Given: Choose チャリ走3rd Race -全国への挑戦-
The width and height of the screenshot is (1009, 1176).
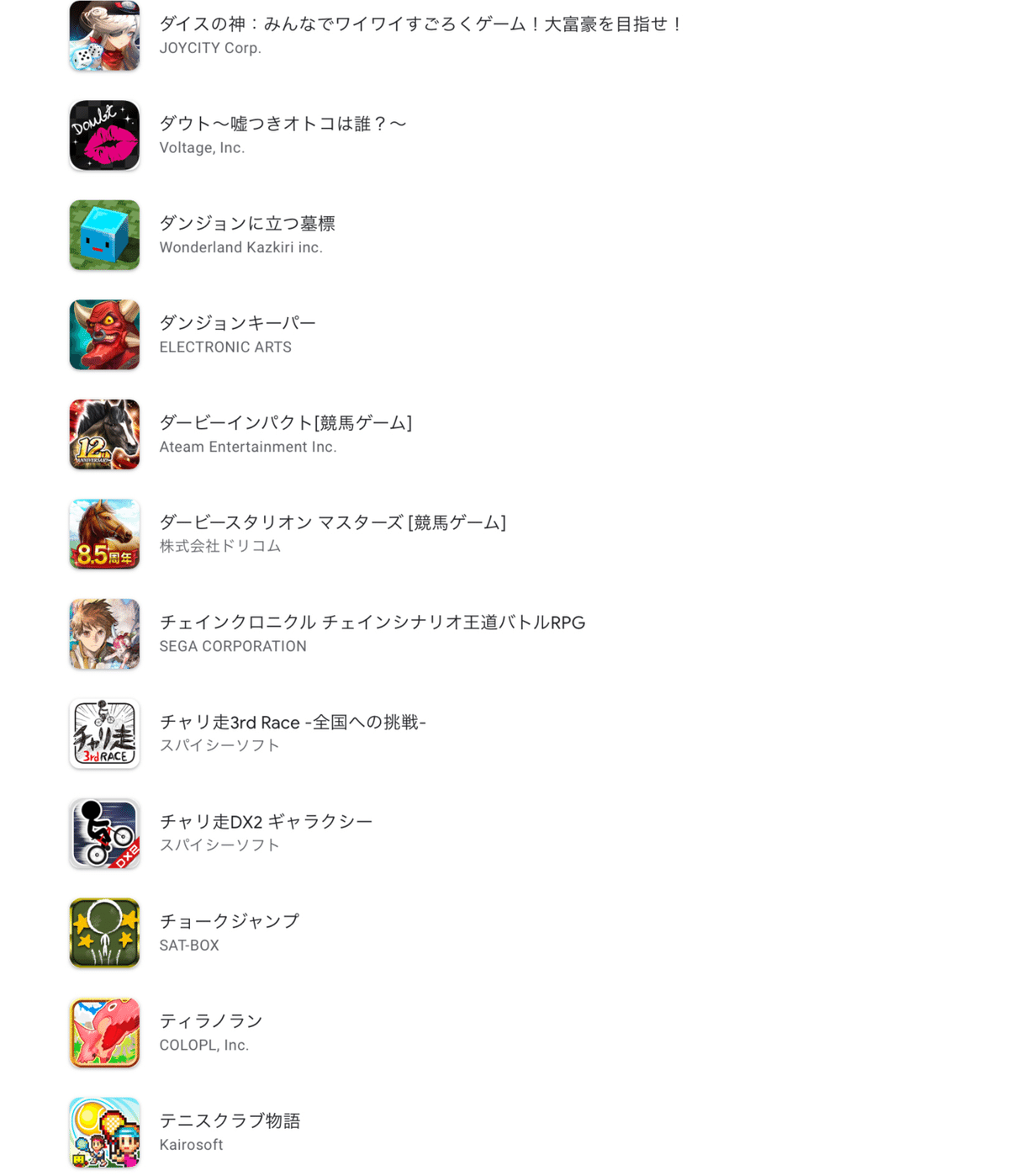Looking at the screenshot, I should tap(293, 723).
